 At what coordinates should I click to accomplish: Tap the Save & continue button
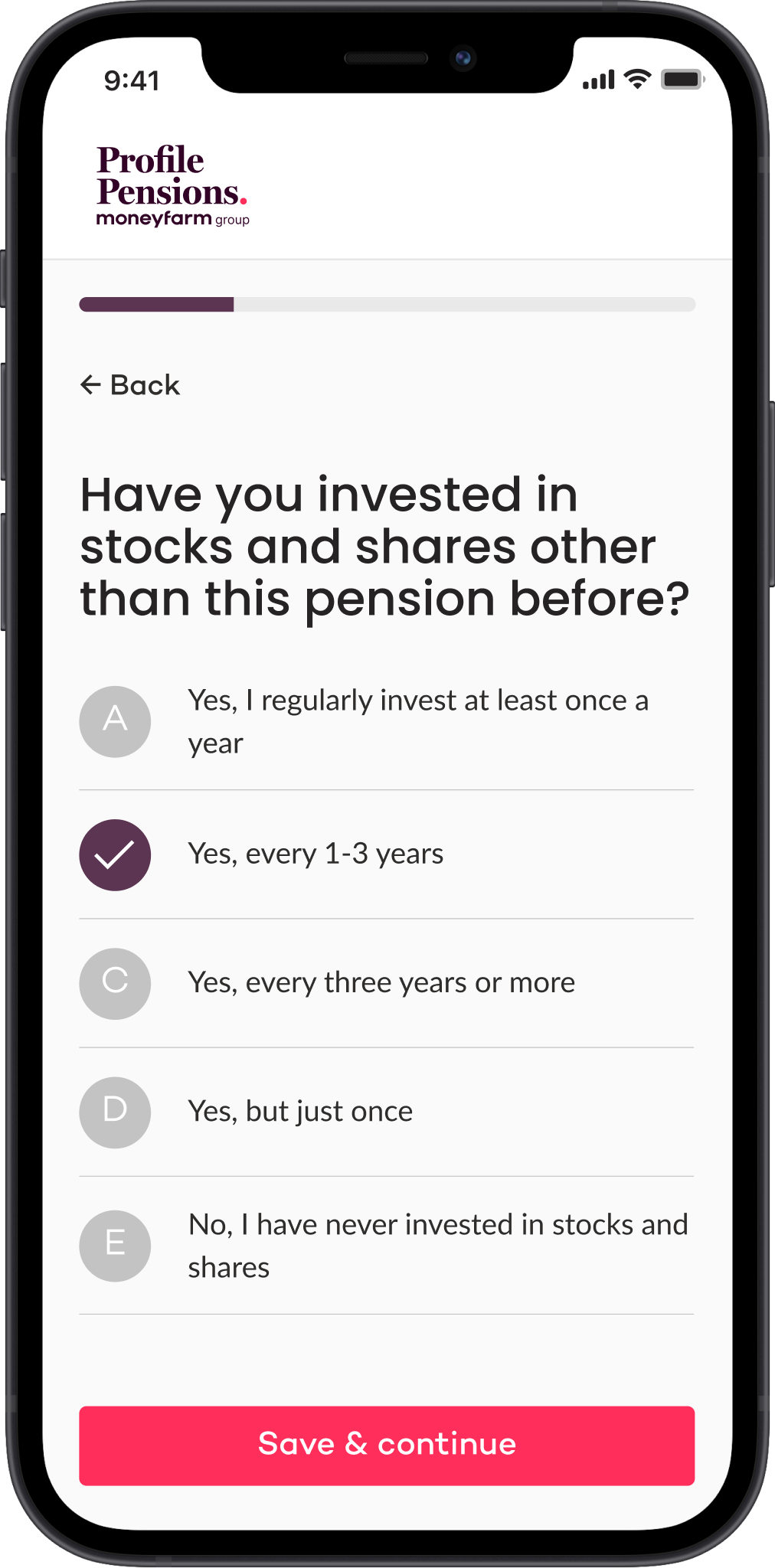(x=387, y=1445)
